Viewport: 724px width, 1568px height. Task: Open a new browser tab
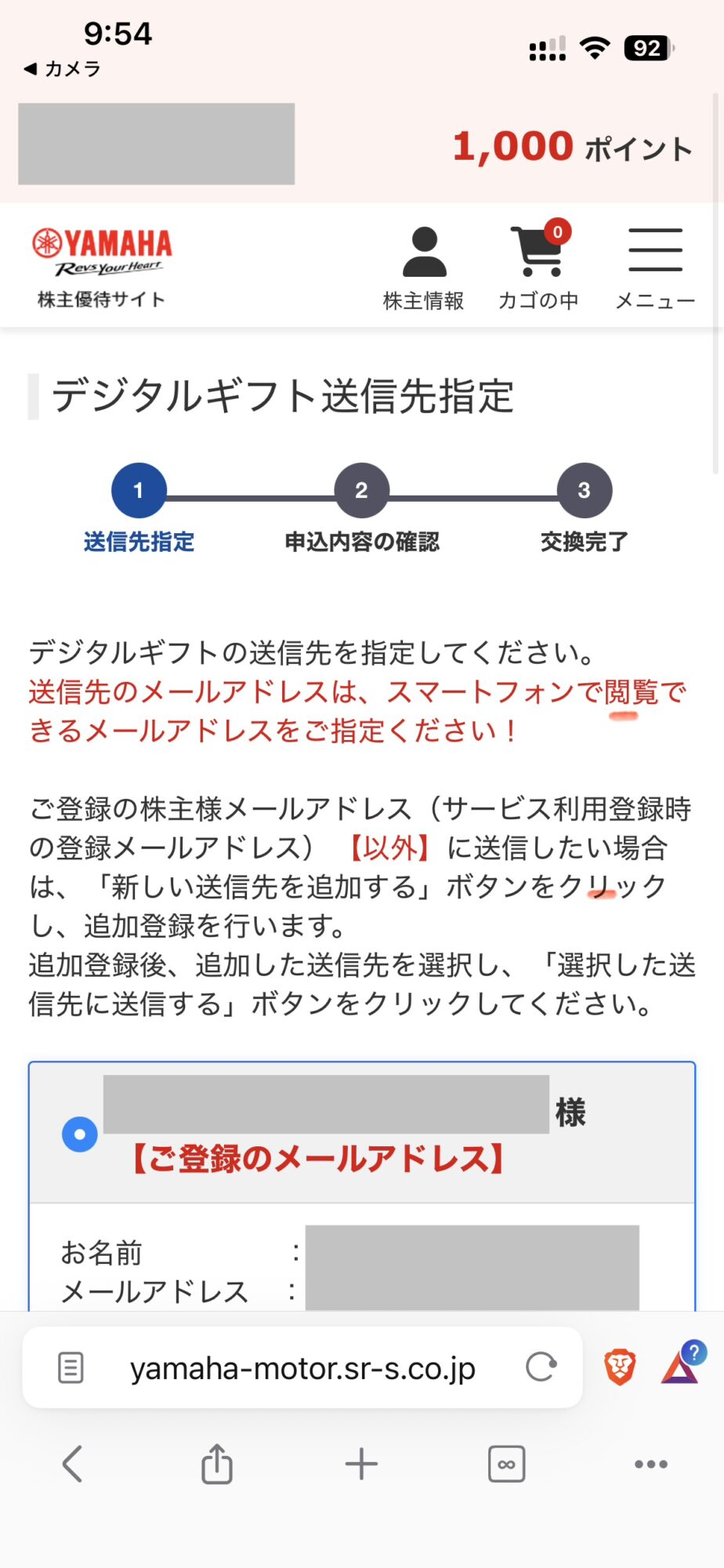tap(361, 1464)
